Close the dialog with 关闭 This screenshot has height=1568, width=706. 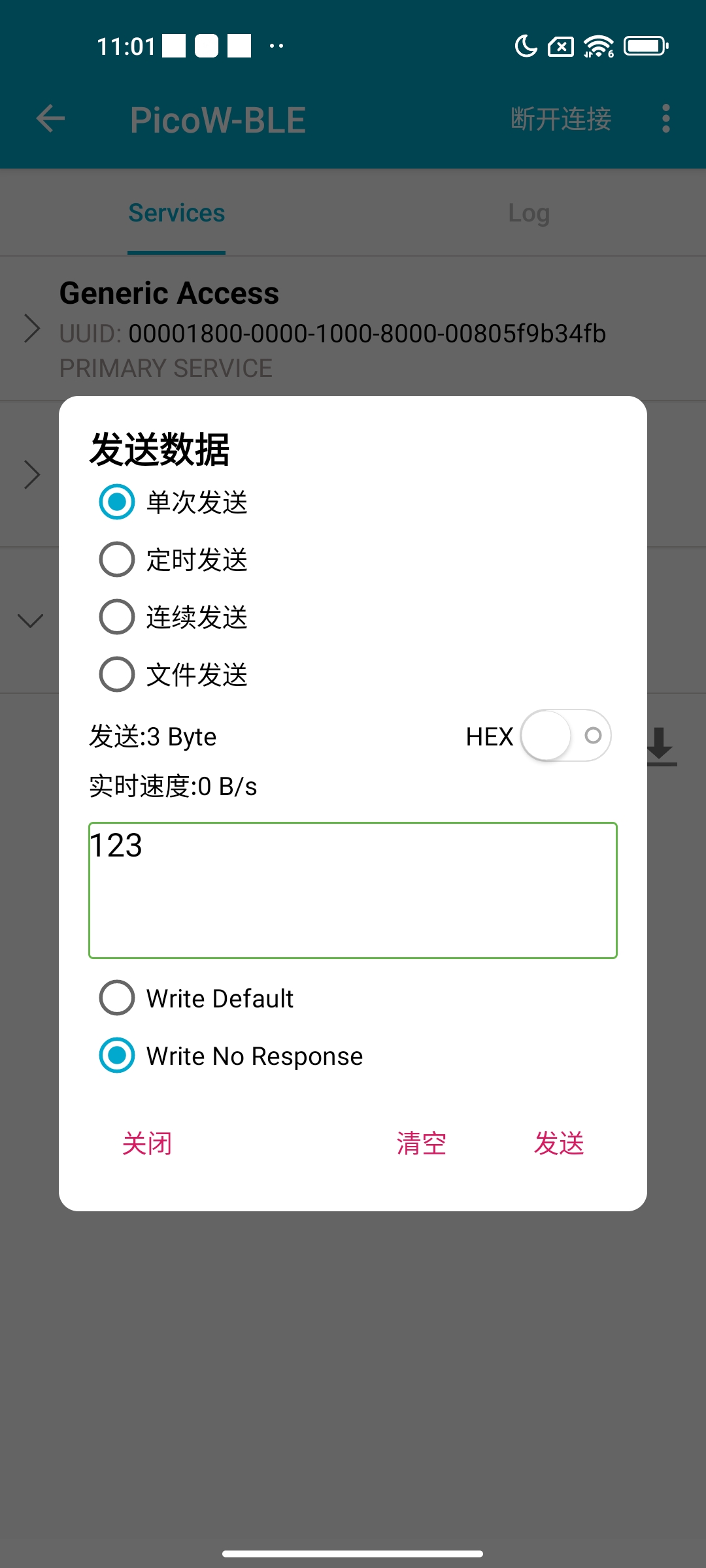[147, 1143]
